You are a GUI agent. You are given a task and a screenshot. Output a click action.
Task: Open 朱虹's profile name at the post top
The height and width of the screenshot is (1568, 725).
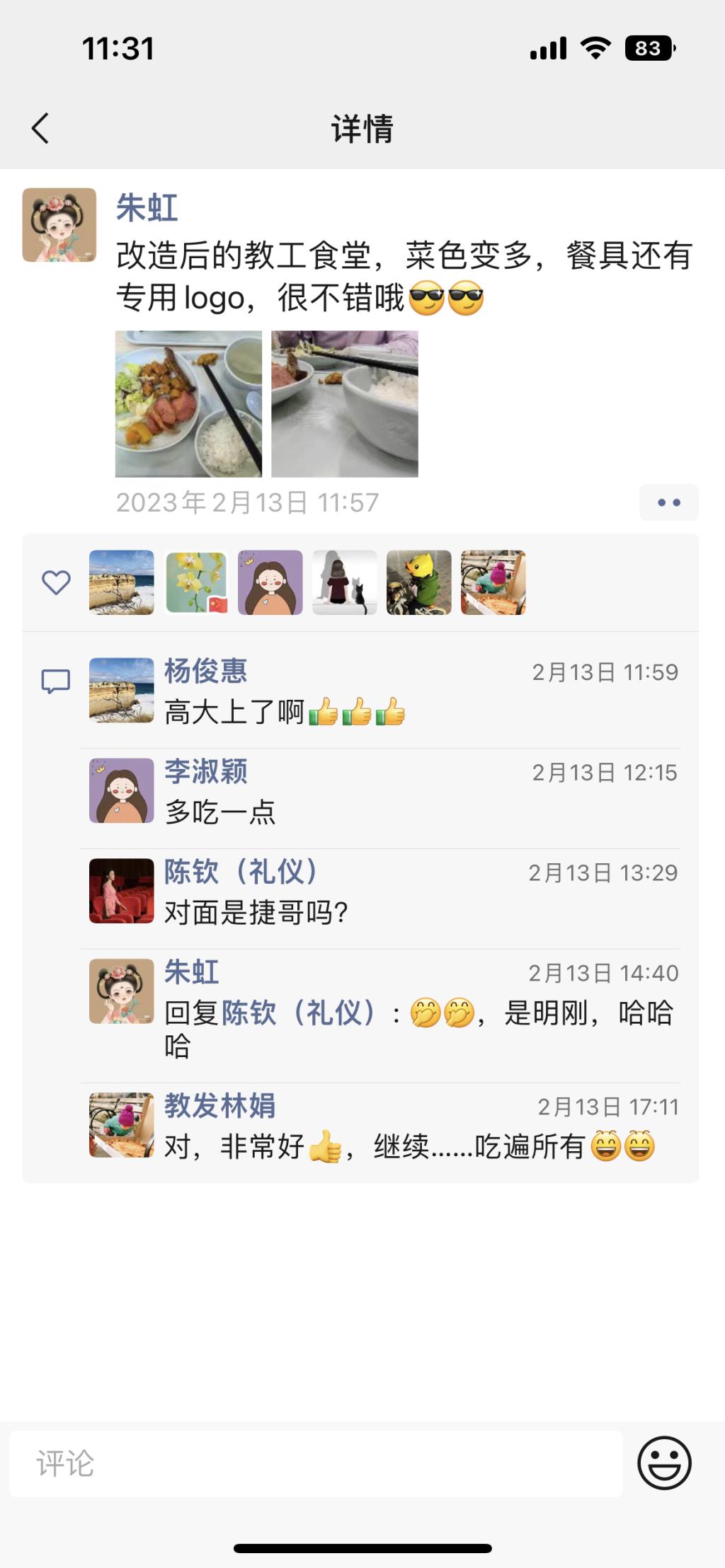147,209
